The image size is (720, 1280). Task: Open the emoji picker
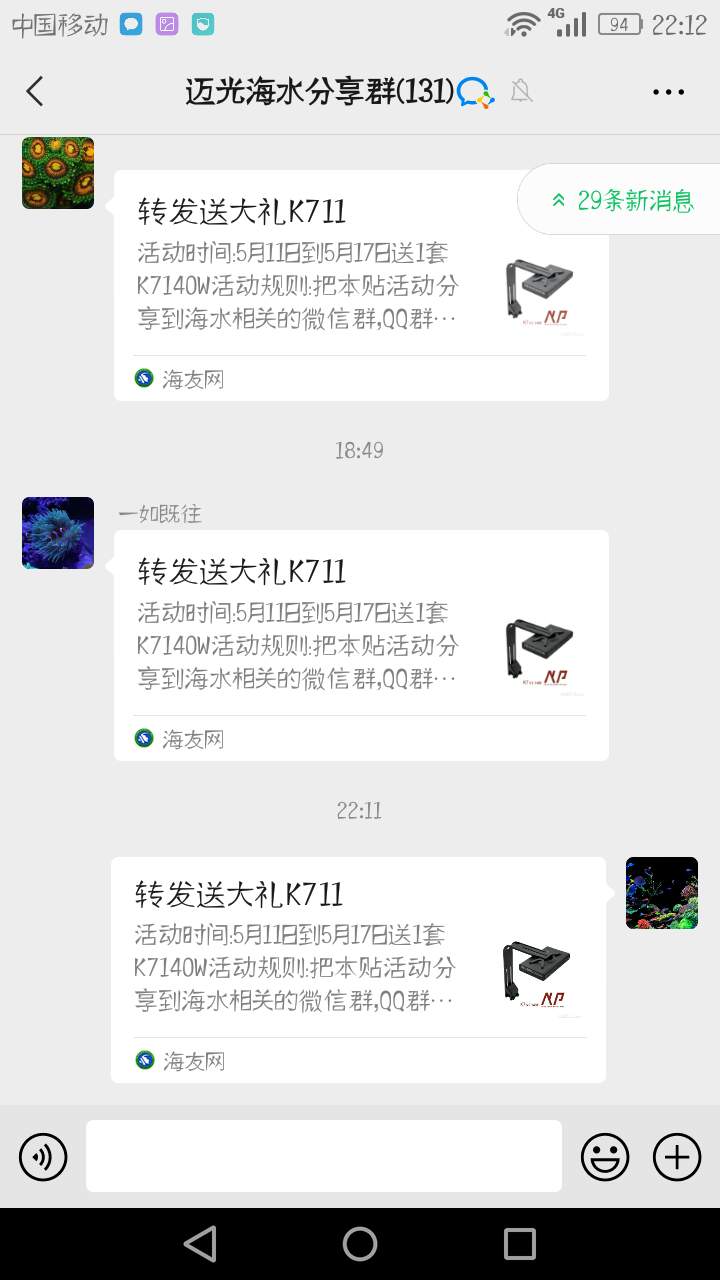pos(605,1158)
